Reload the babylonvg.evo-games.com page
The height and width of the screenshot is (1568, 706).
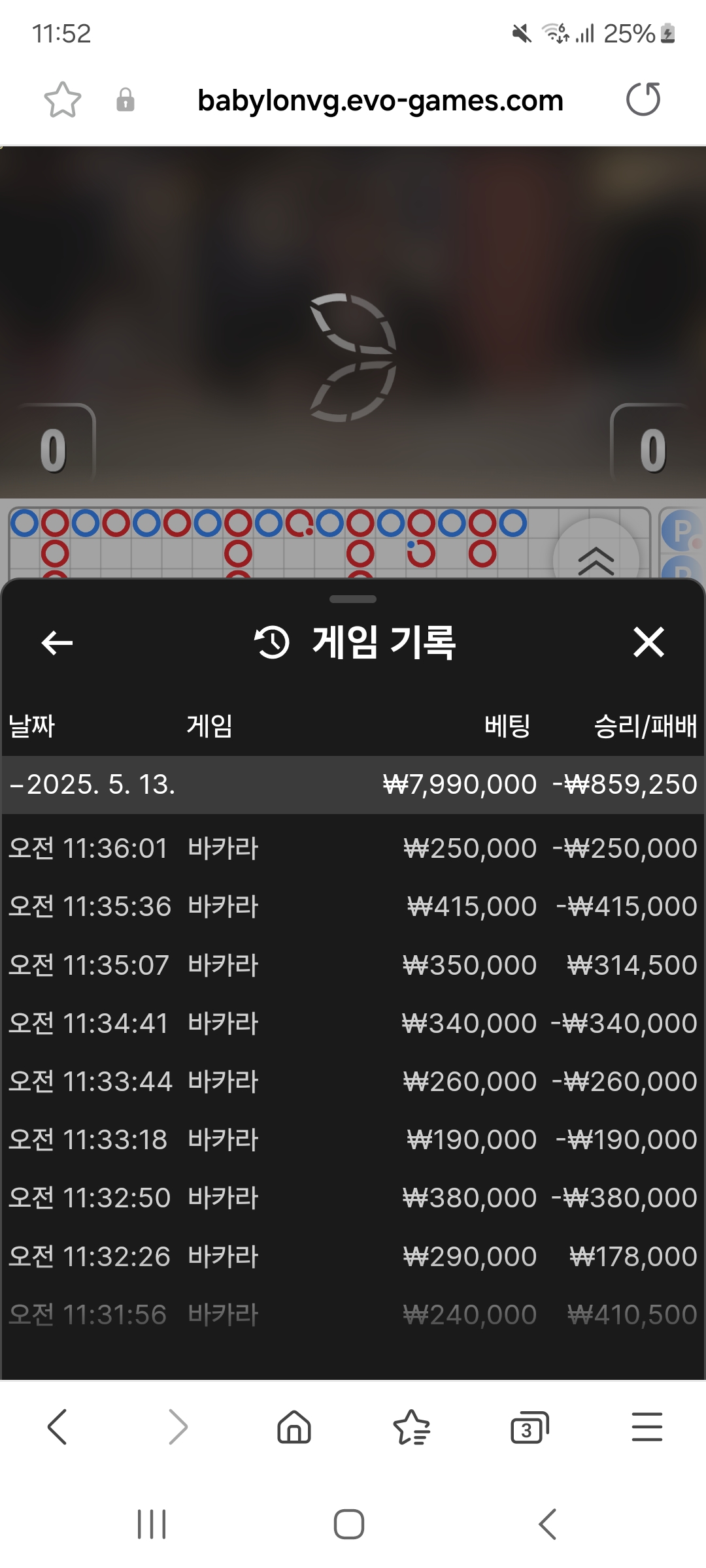[643, 100]
